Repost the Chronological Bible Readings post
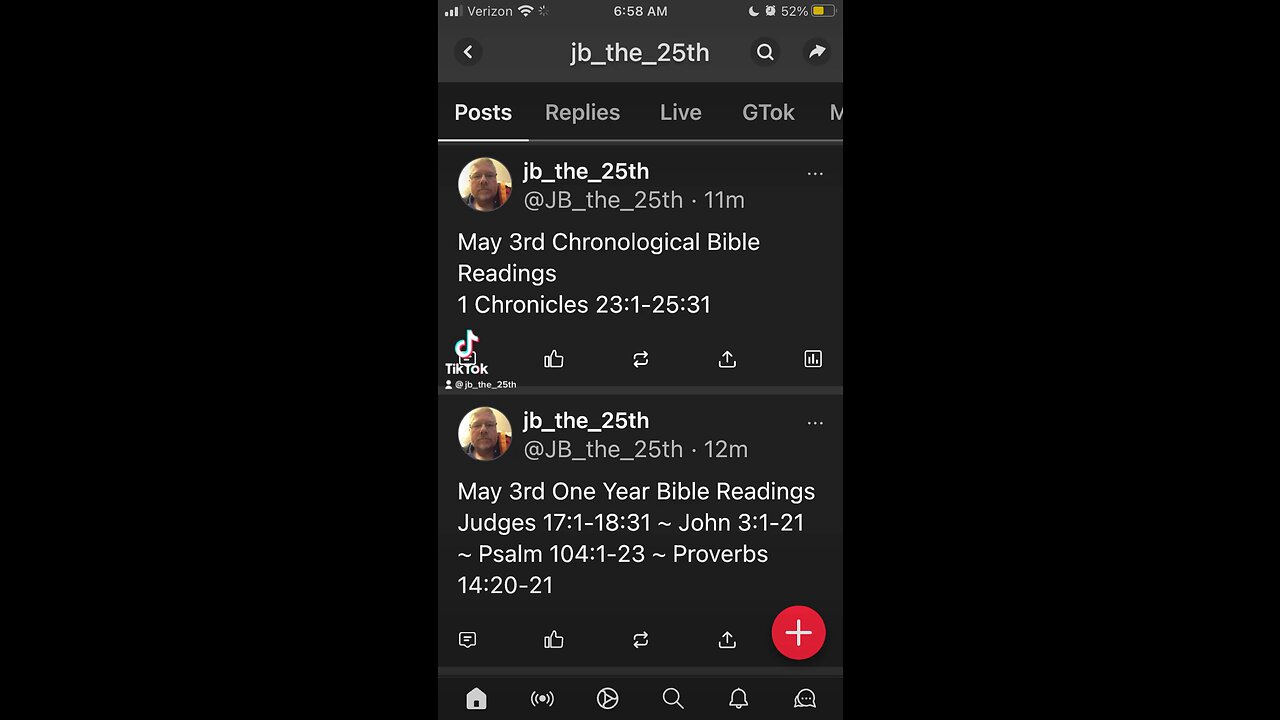 coord(641,359)
